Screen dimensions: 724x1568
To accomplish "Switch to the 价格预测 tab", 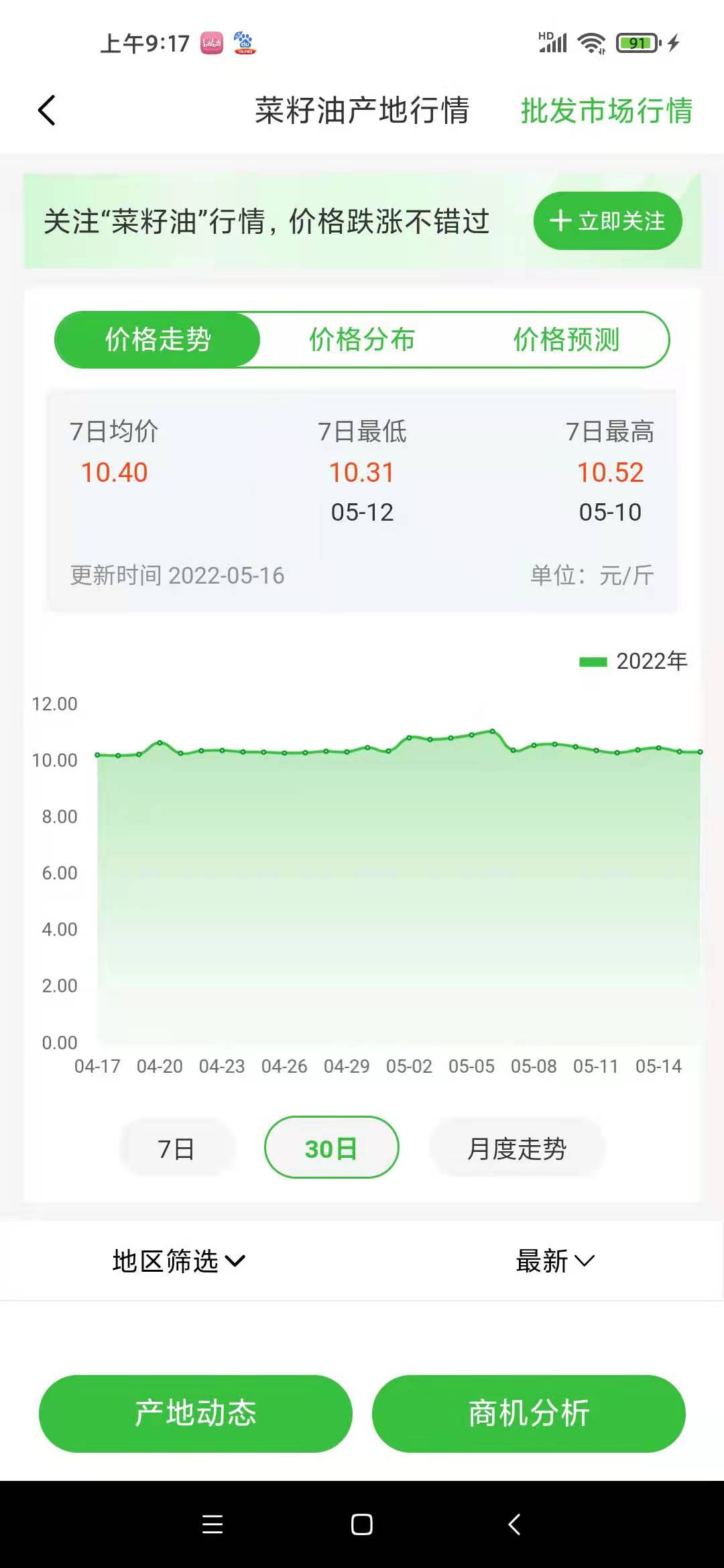I will (566, 340).
